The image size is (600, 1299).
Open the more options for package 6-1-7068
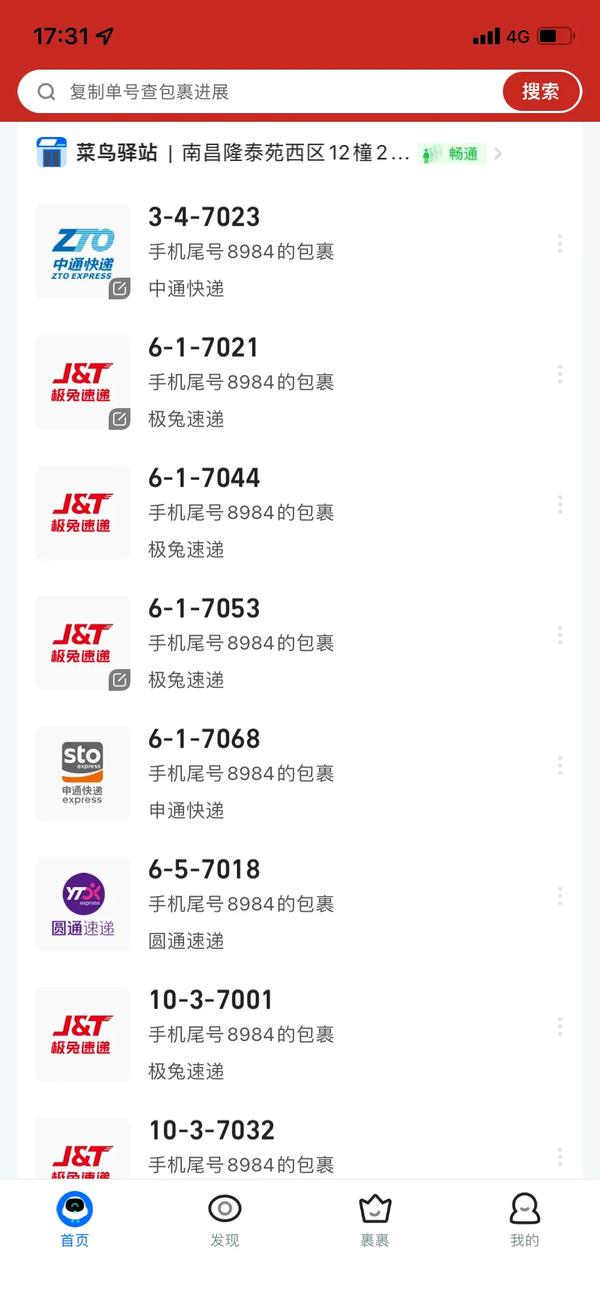tap(560, 765)
